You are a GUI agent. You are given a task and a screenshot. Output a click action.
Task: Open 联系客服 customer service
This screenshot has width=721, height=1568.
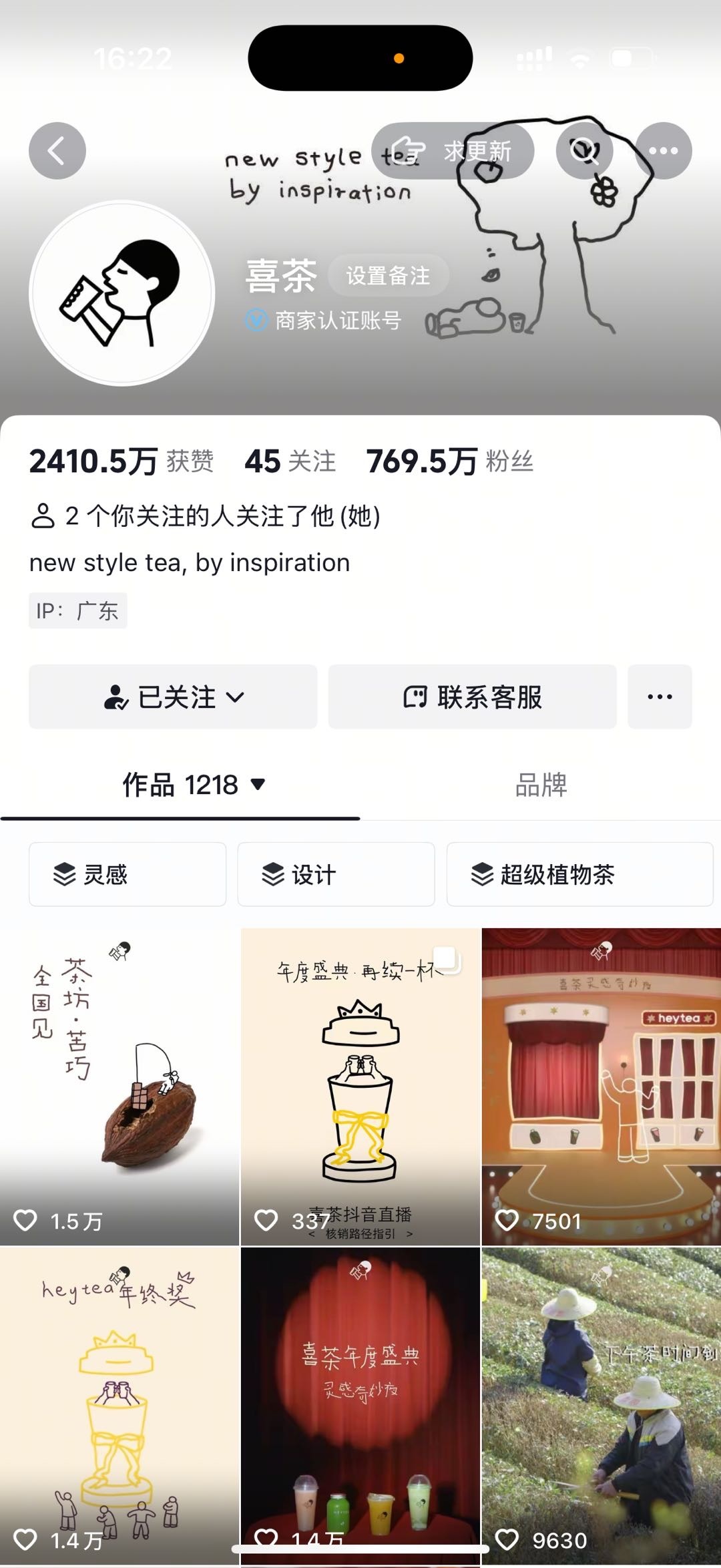point(473,697)
